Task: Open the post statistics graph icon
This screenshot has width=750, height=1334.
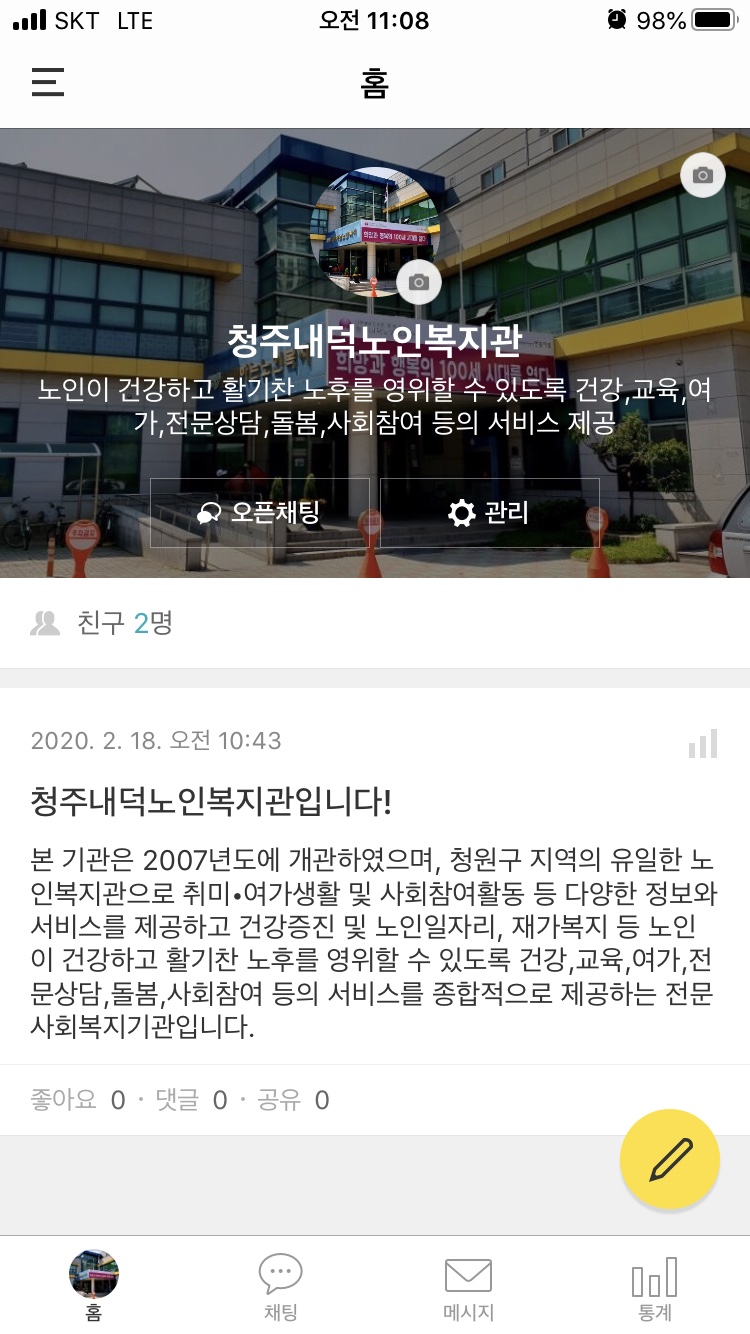Action: pos(704,744)
